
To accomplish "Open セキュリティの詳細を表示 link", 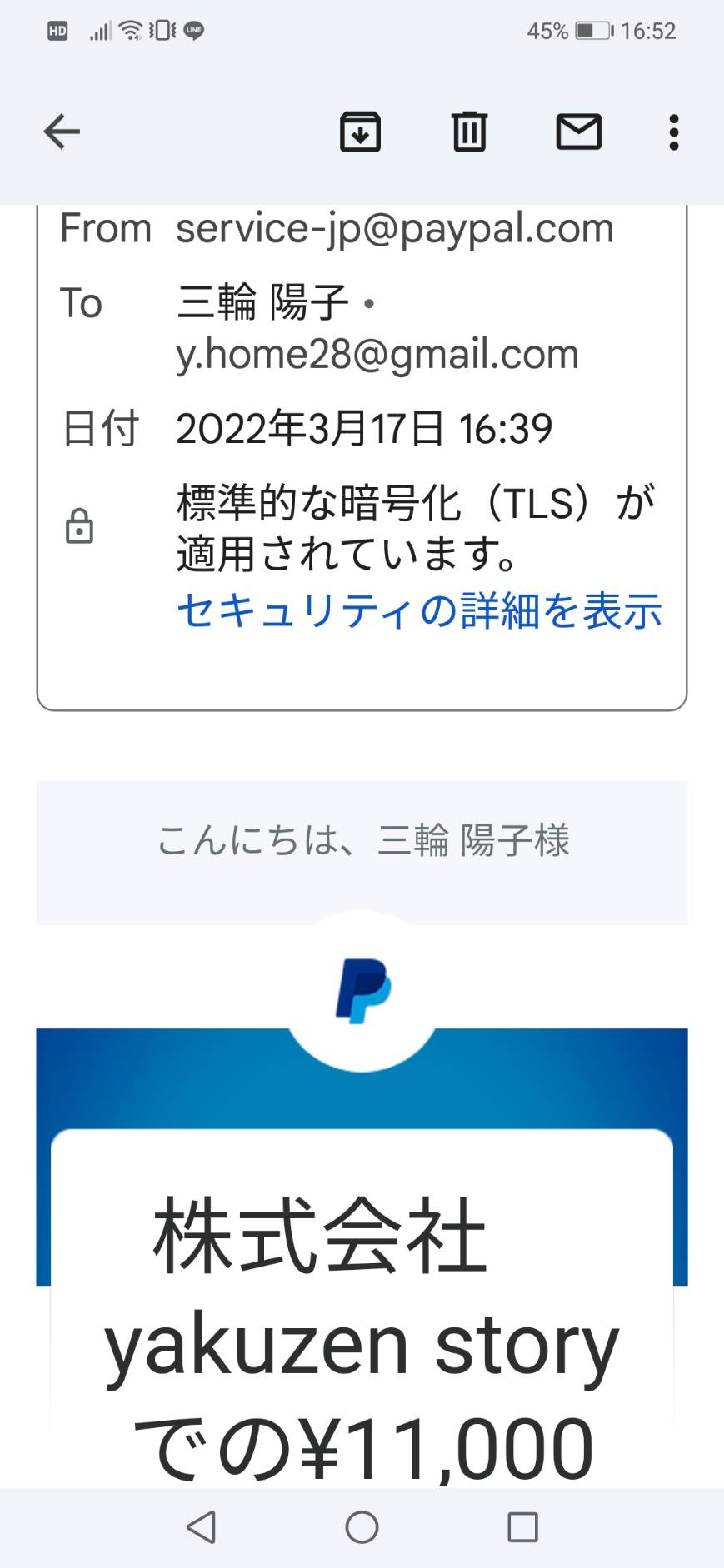I will (x=419, y=610).
